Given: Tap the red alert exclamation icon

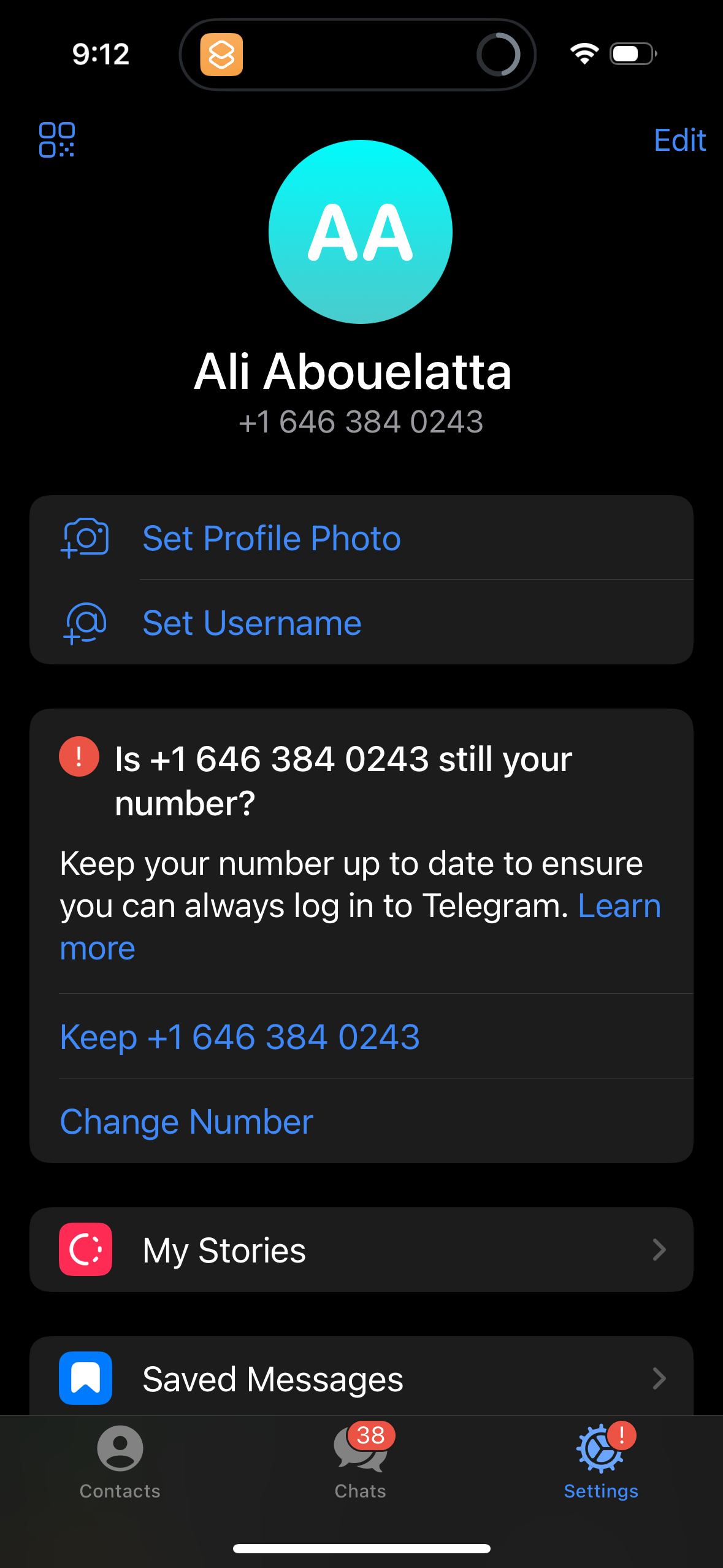Looking at the screenshot, I should [x=78, y=758].
